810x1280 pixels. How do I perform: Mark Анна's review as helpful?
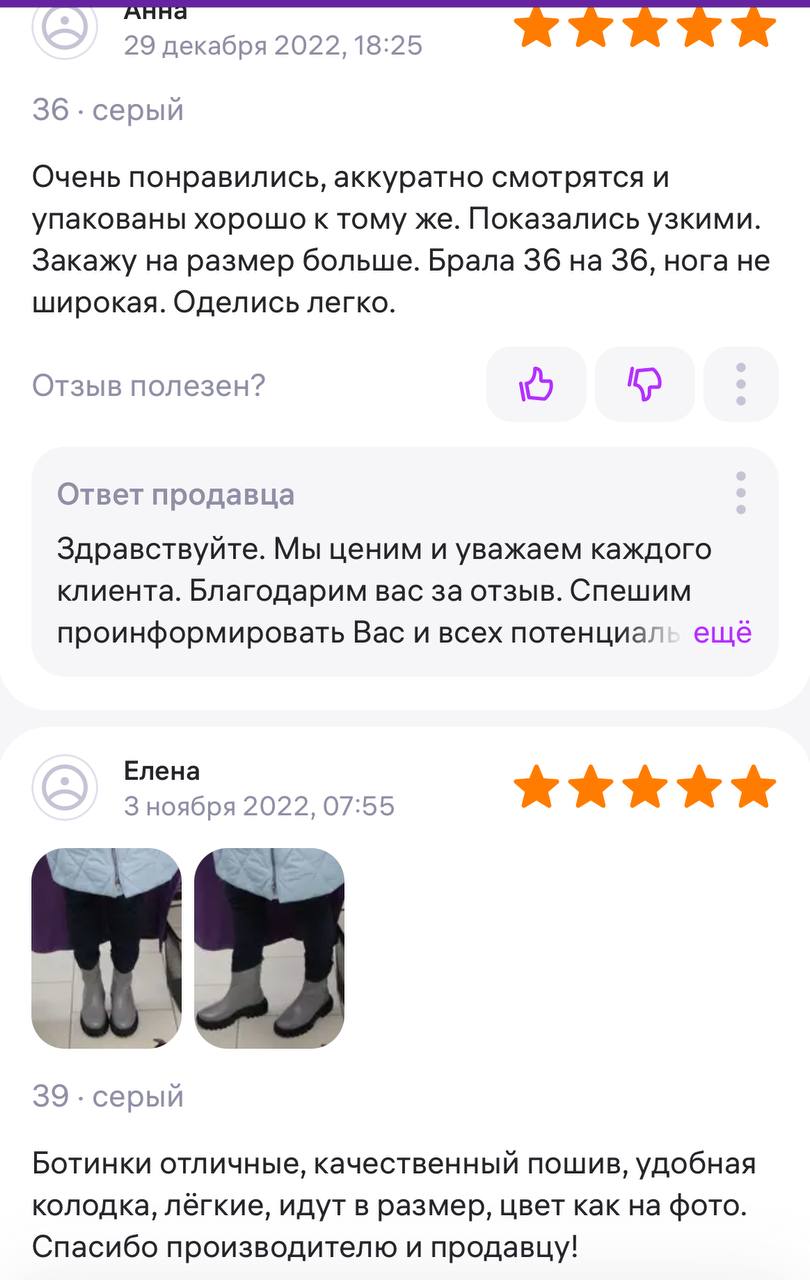pos(536,384)
